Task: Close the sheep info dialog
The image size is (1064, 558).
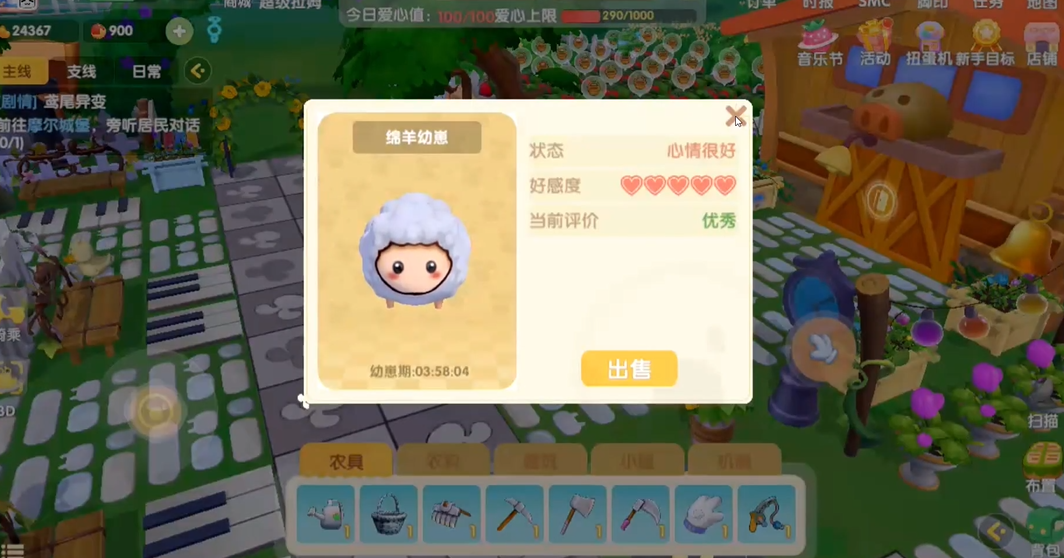Action: point(735,116)
